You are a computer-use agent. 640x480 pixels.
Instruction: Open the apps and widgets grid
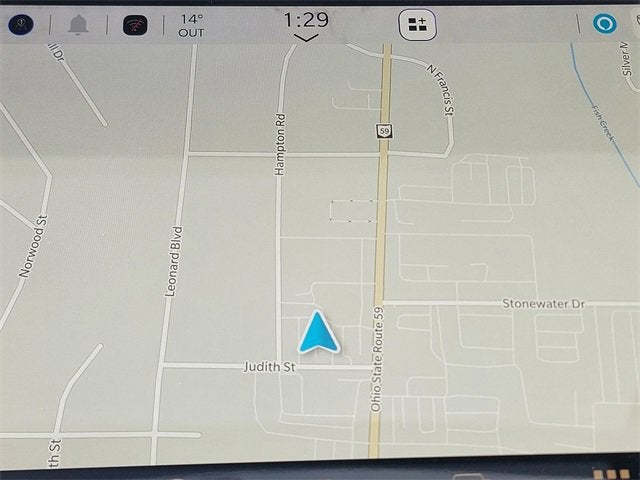tap(417, 24)
